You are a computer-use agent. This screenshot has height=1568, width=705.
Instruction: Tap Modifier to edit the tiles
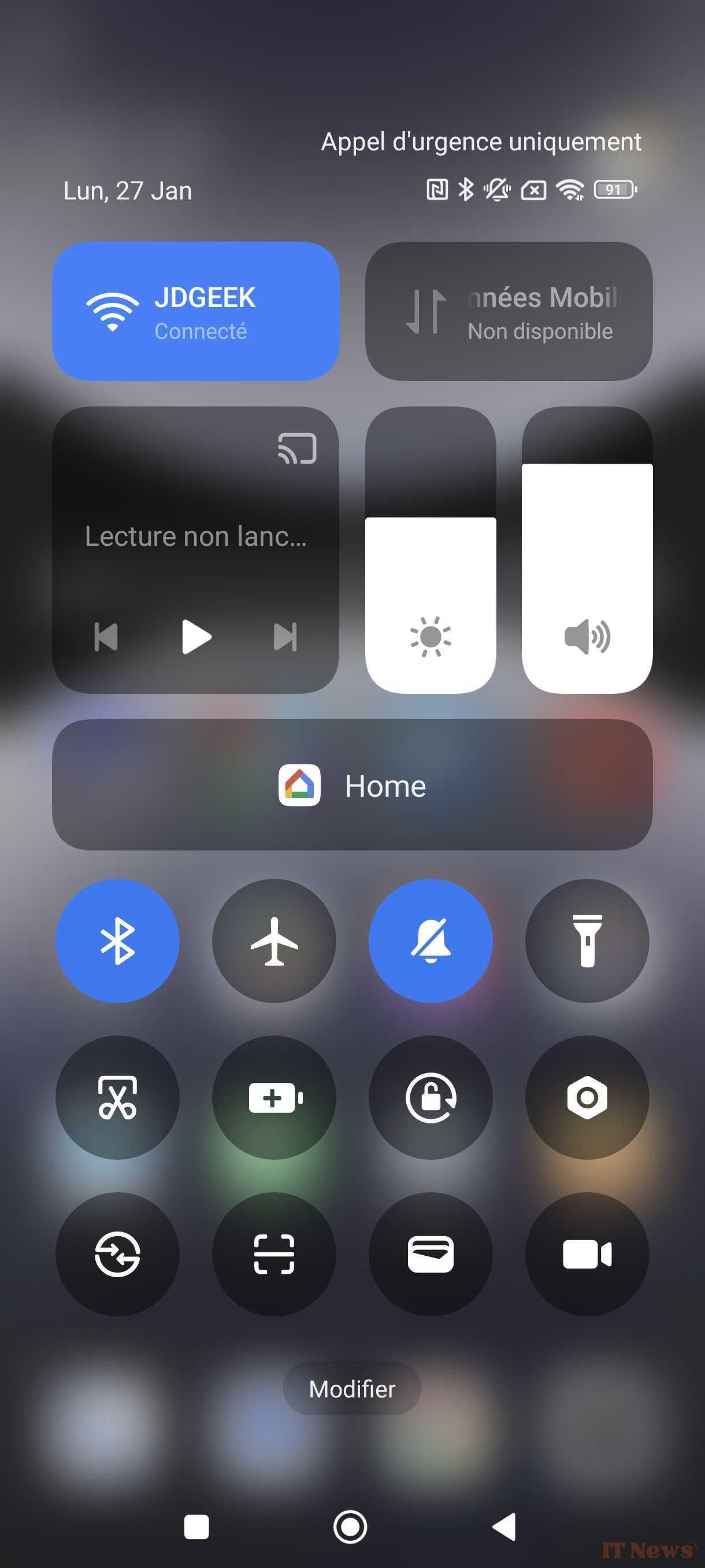pos(352,1388)
